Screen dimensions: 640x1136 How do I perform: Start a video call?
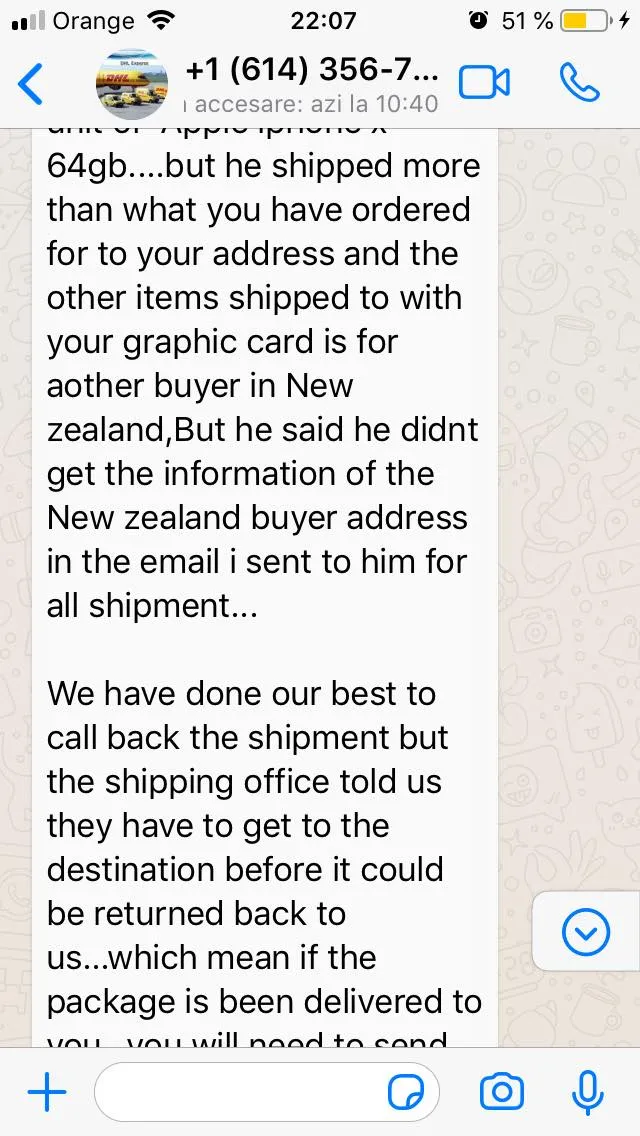pos(484,83)
